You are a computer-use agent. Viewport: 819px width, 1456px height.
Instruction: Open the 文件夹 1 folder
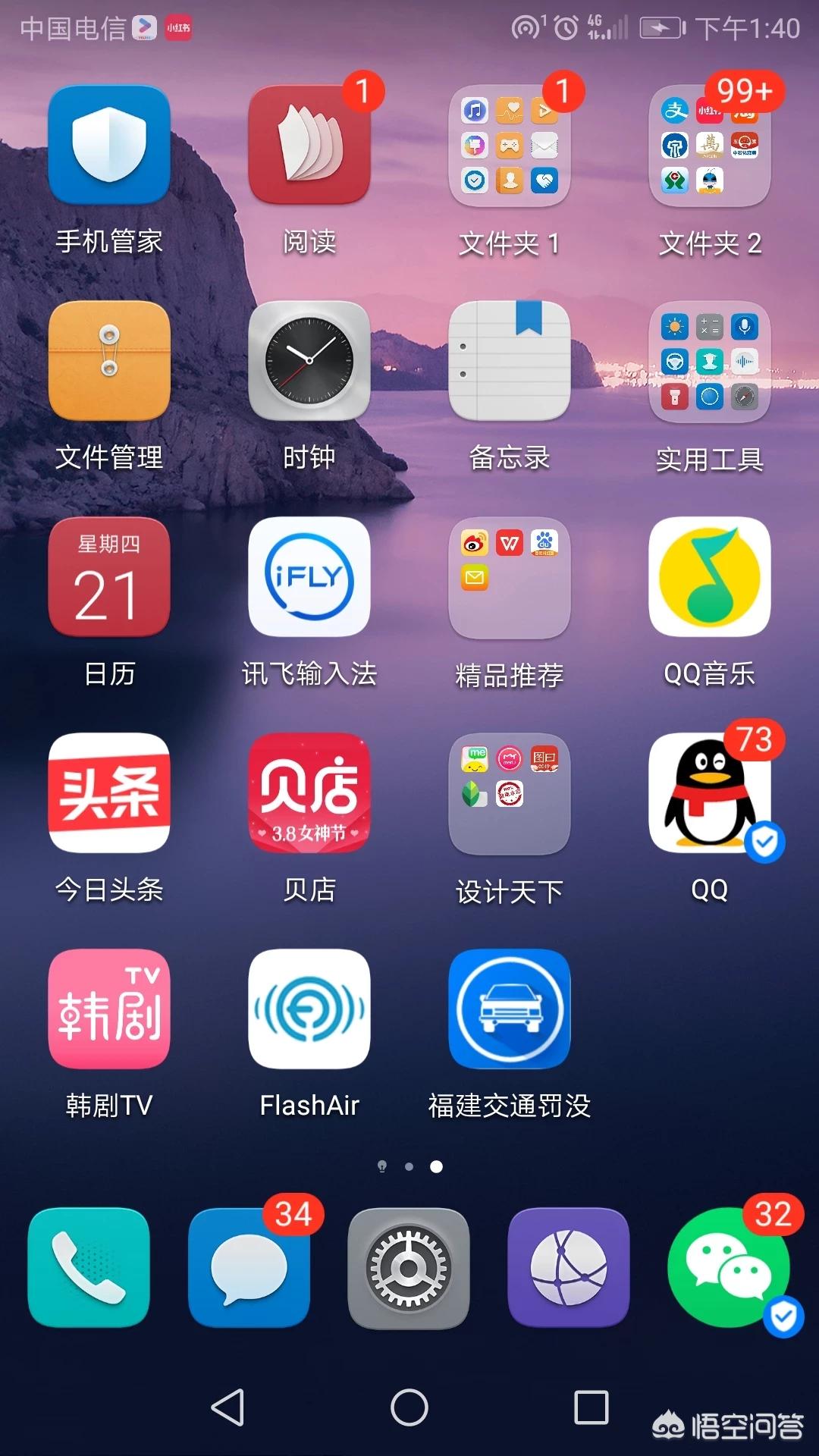(x=510, y=146)
